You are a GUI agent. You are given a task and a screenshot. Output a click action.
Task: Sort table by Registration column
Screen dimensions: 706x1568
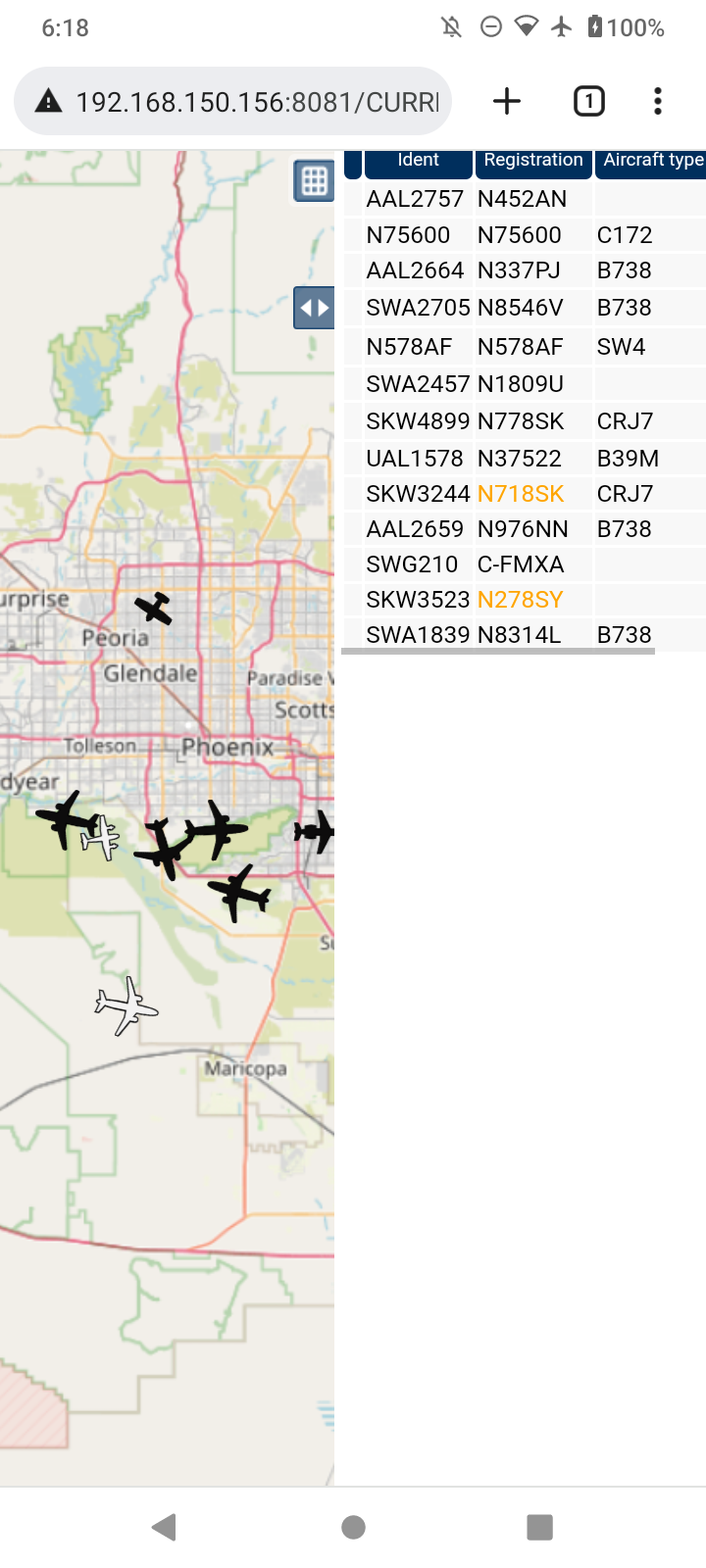pos(533,163)
